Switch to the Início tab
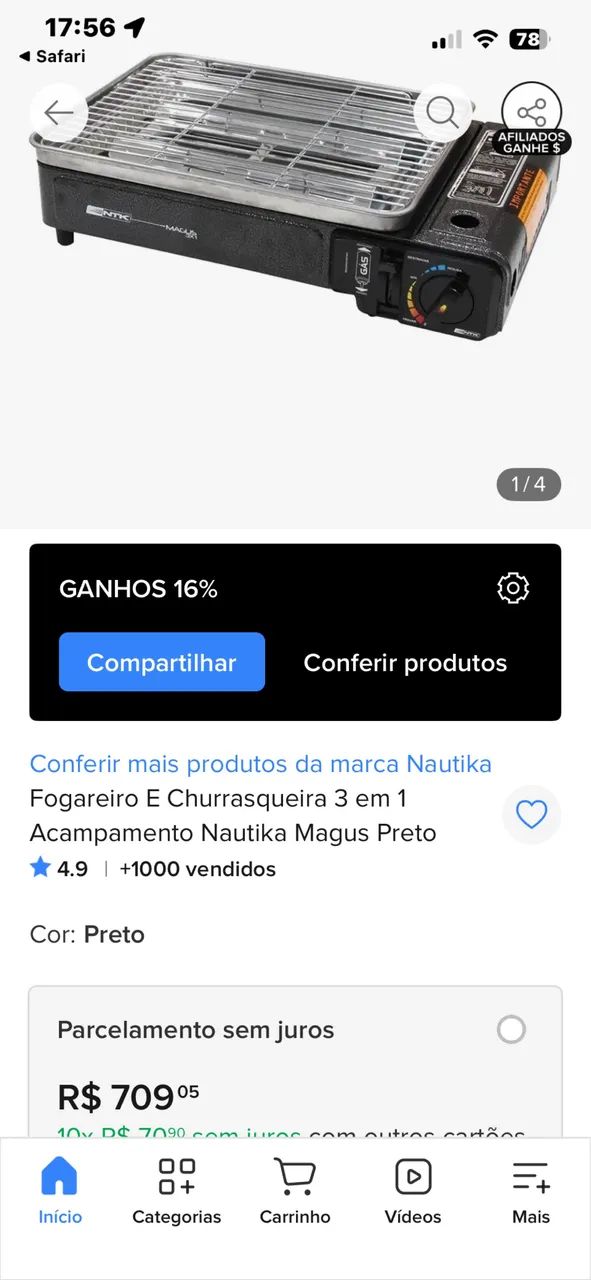The height and width of the screenshot is (1280, 591). 60,1190
